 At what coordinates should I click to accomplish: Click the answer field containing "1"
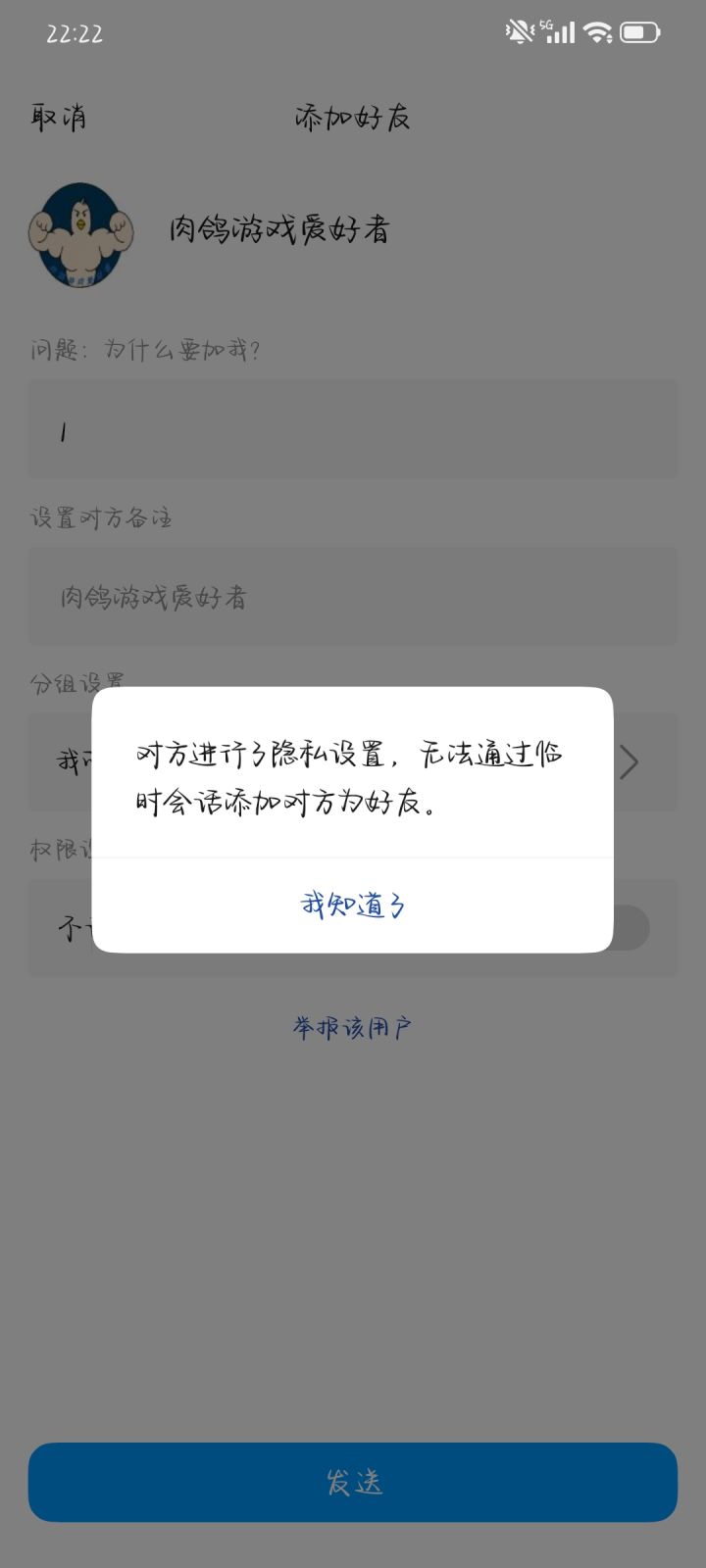coord(353,429)
